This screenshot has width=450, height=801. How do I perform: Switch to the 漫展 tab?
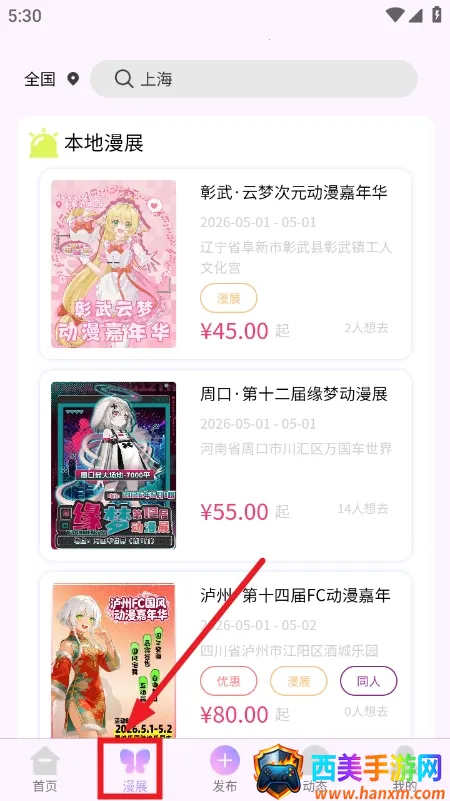pos(135,769)
